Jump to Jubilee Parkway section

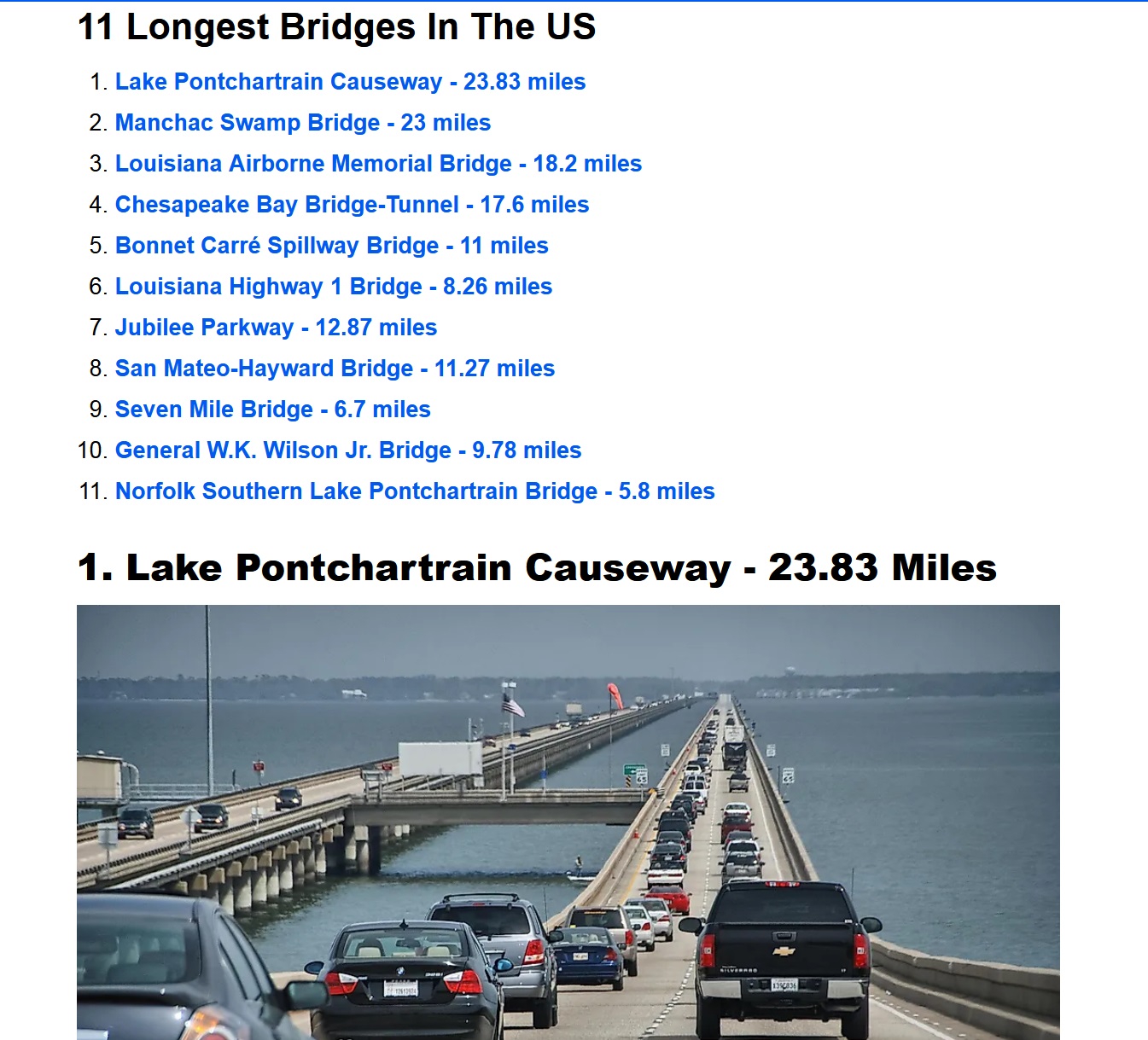click(276, 328)
